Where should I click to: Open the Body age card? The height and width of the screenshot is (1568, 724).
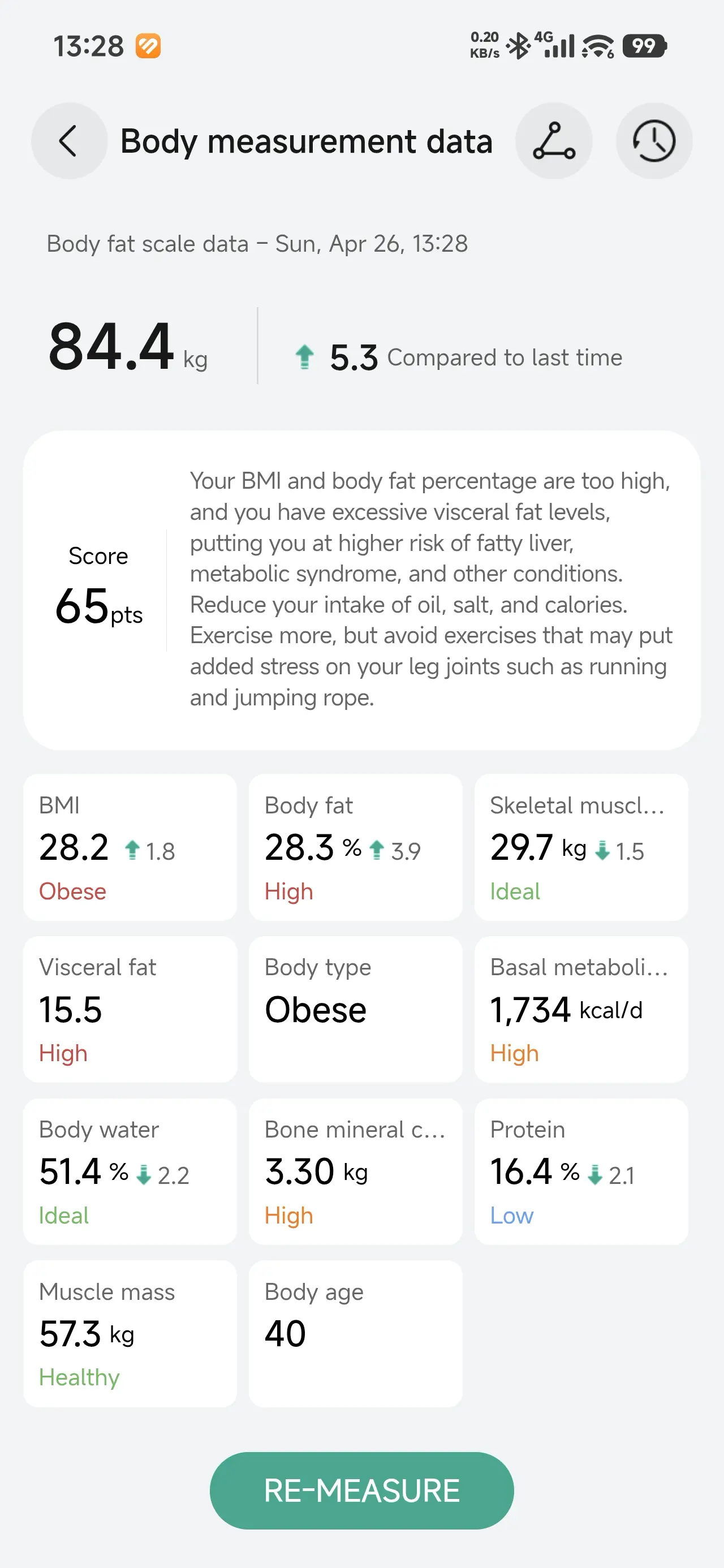(356, 1333)
